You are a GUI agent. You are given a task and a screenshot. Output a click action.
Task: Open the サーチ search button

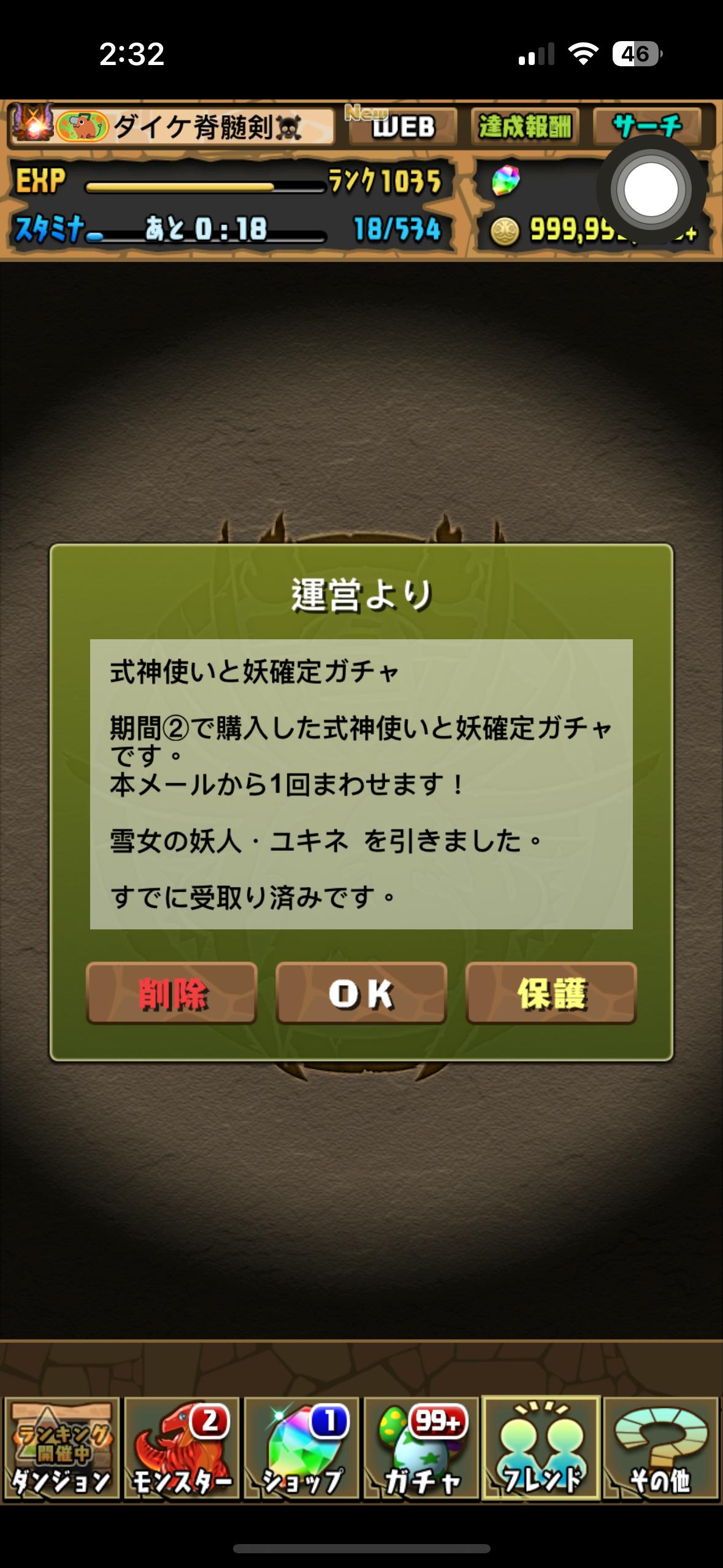[x=647, y=126]
